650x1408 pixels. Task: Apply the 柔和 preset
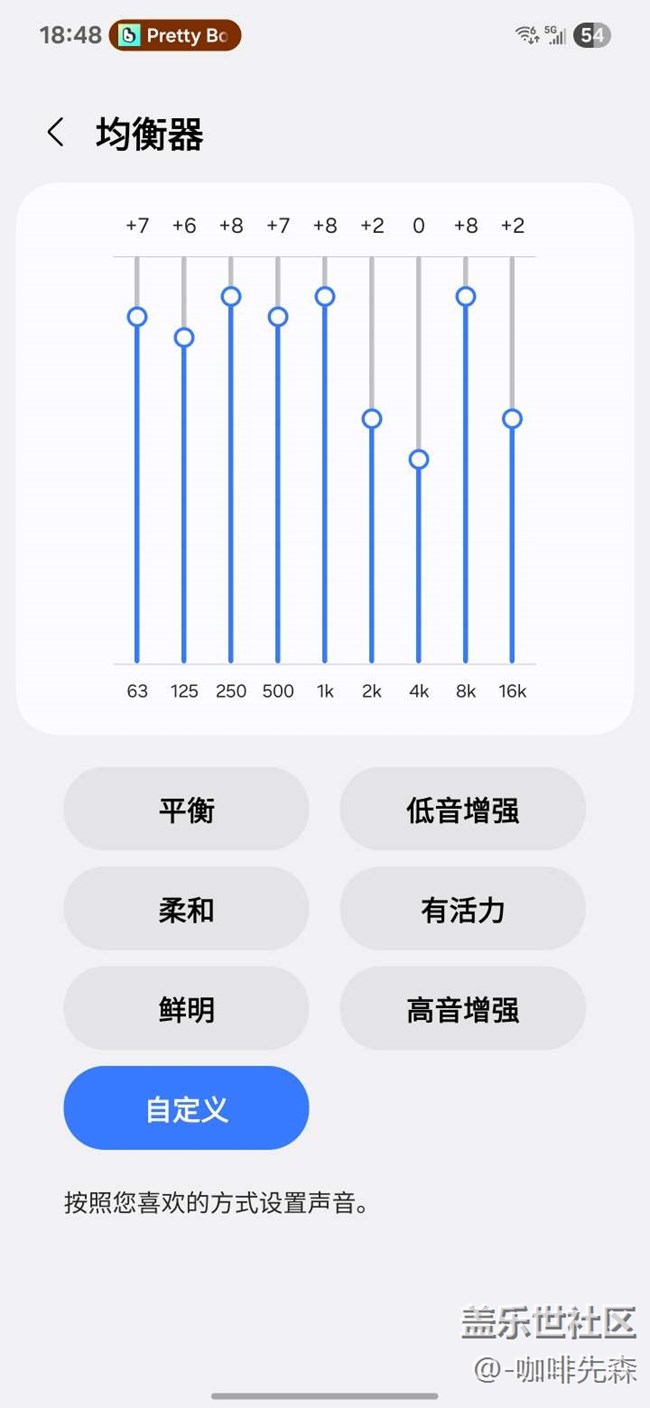(x=186, y=909)
